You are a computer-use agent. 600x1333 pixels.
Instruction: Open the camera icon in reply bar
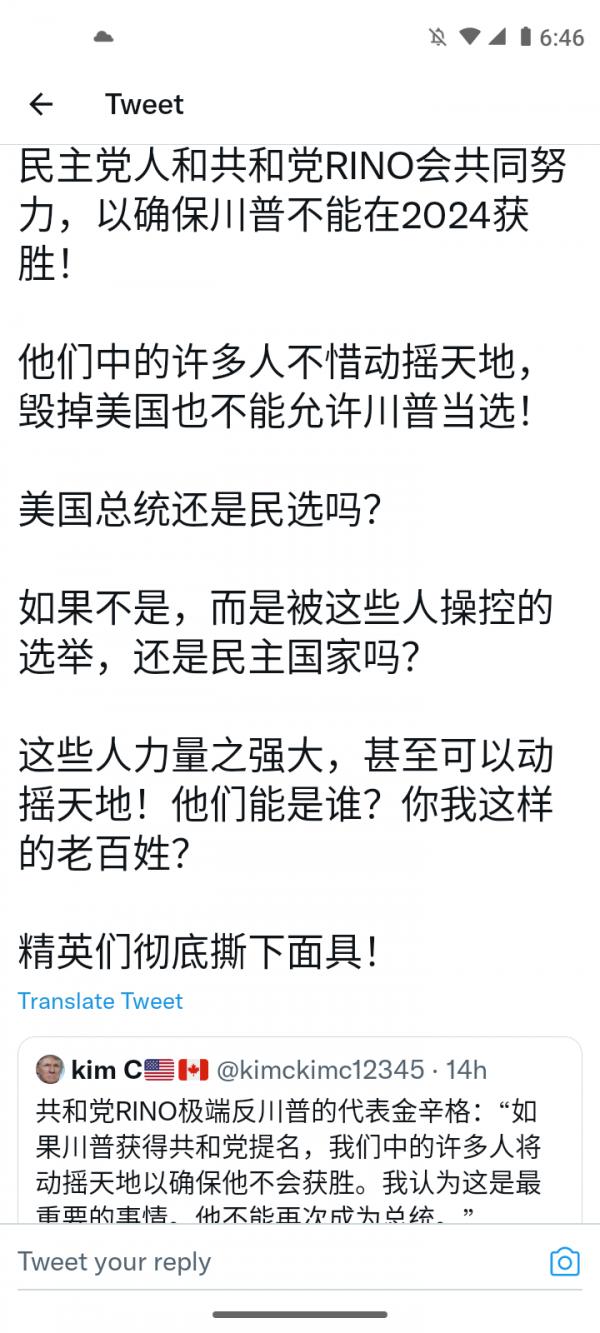[x=565, y=1262]
